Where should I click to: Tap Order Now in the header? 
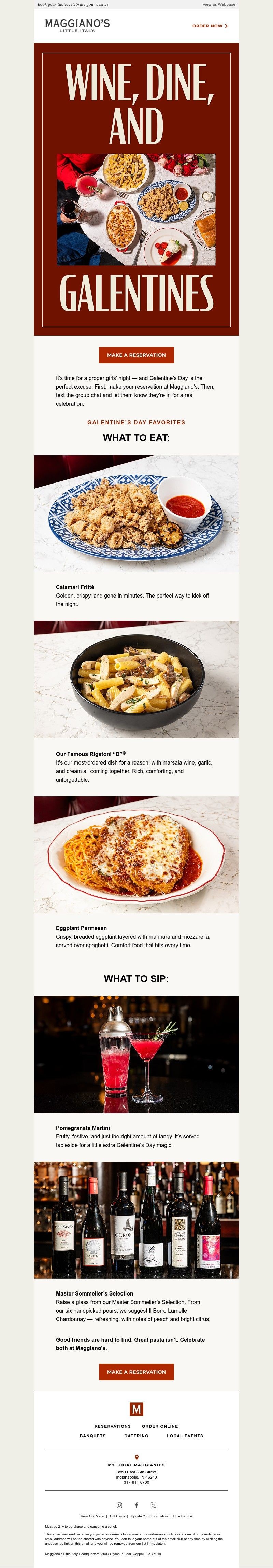[x=209, y=26]
